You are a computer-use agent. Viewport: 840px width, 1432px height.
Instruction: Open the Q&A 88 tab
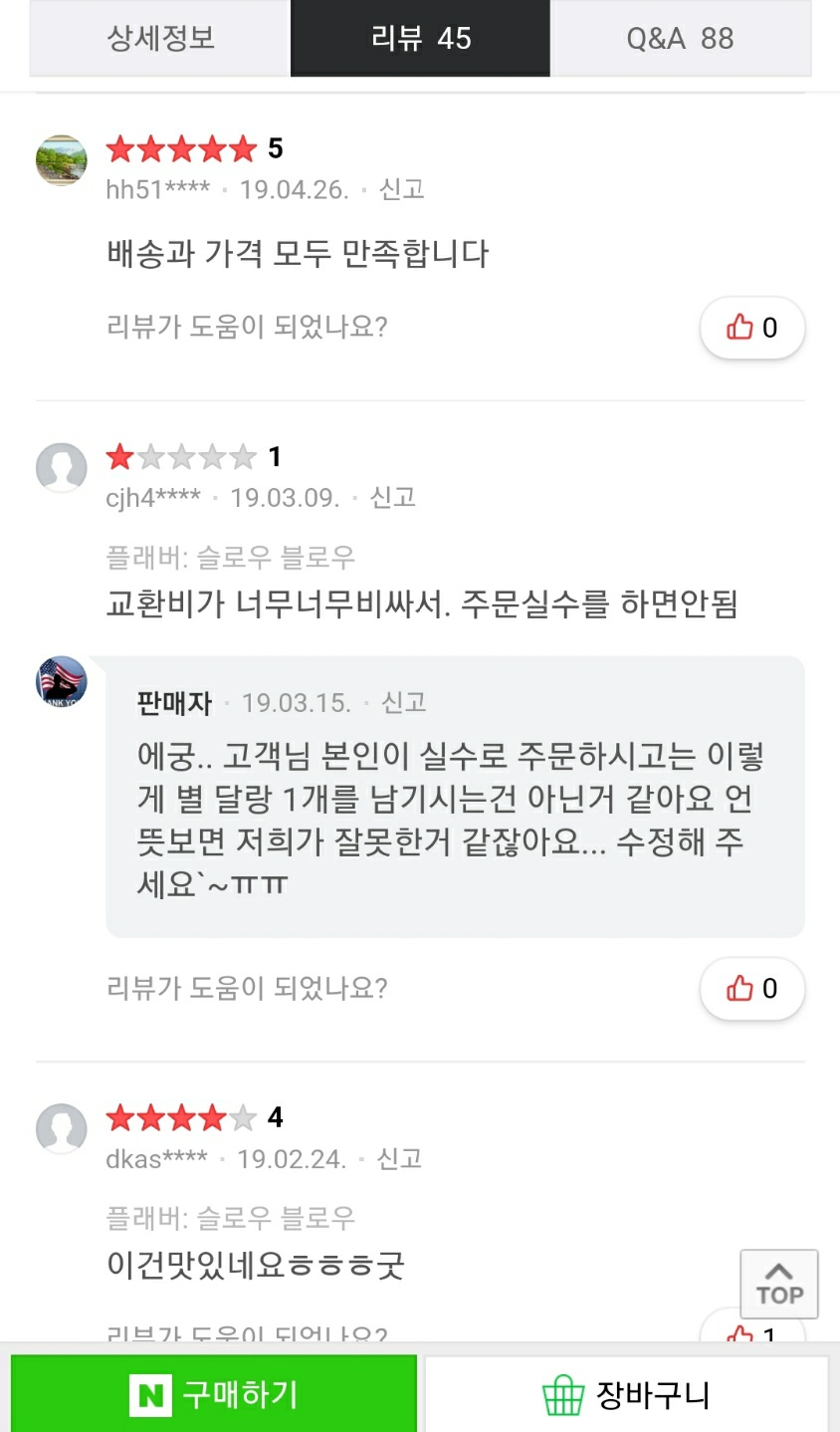(680, 39)
